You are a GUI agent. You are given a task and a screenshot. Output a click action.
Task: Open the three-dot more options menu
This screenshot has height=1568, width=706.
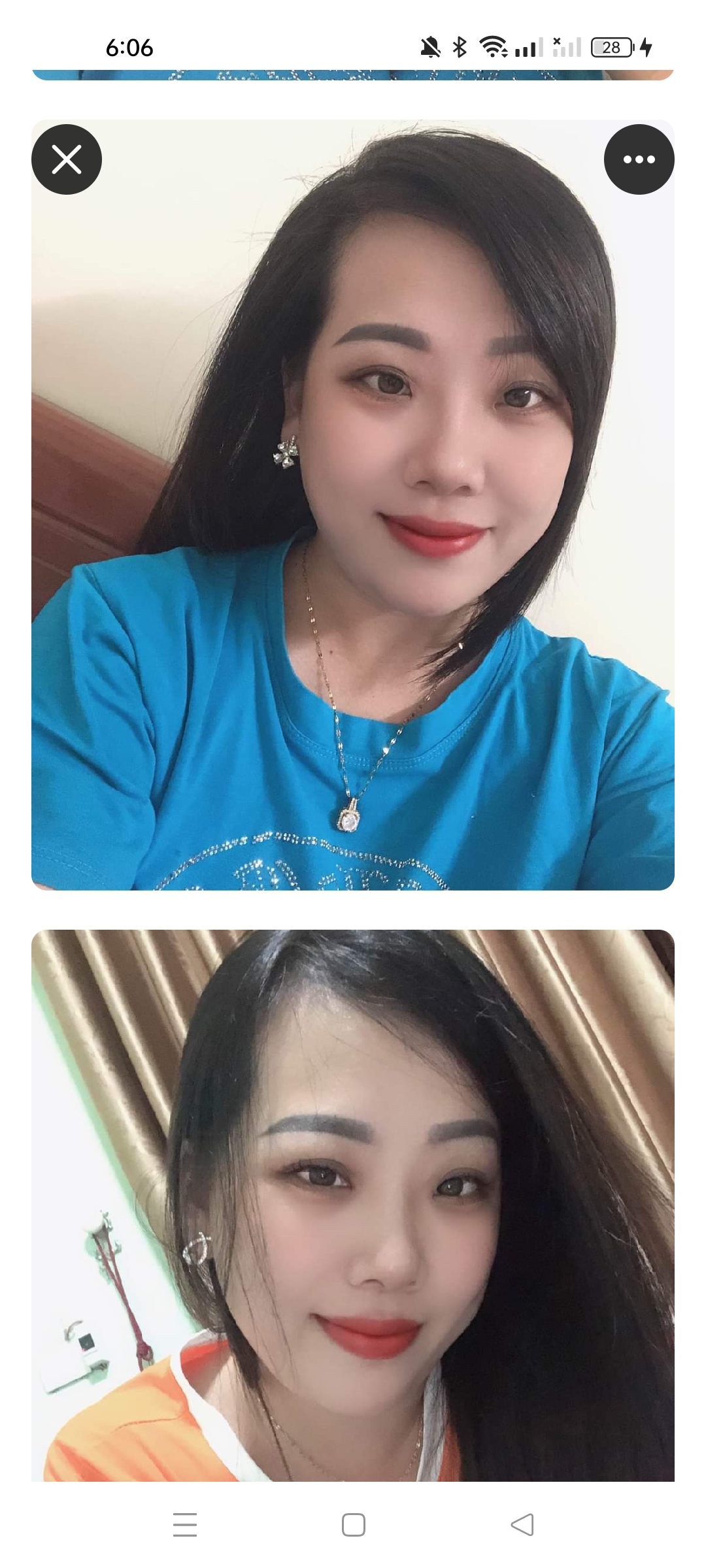tap(639, 159)
